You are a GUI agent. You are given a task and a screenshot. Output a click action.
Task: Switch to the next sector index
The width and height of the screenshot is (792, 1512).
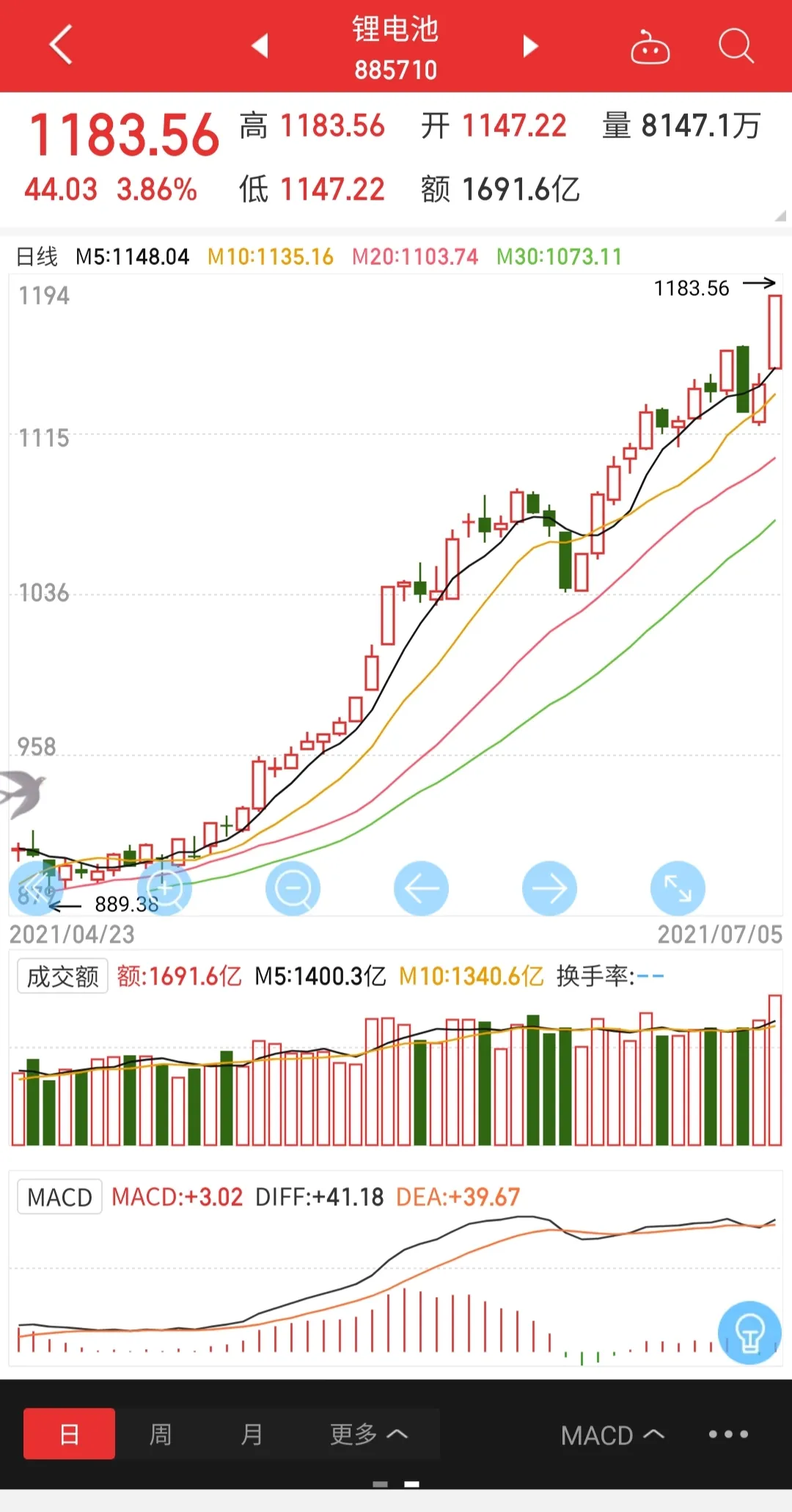pyautogui.click(x=530, y=45)
